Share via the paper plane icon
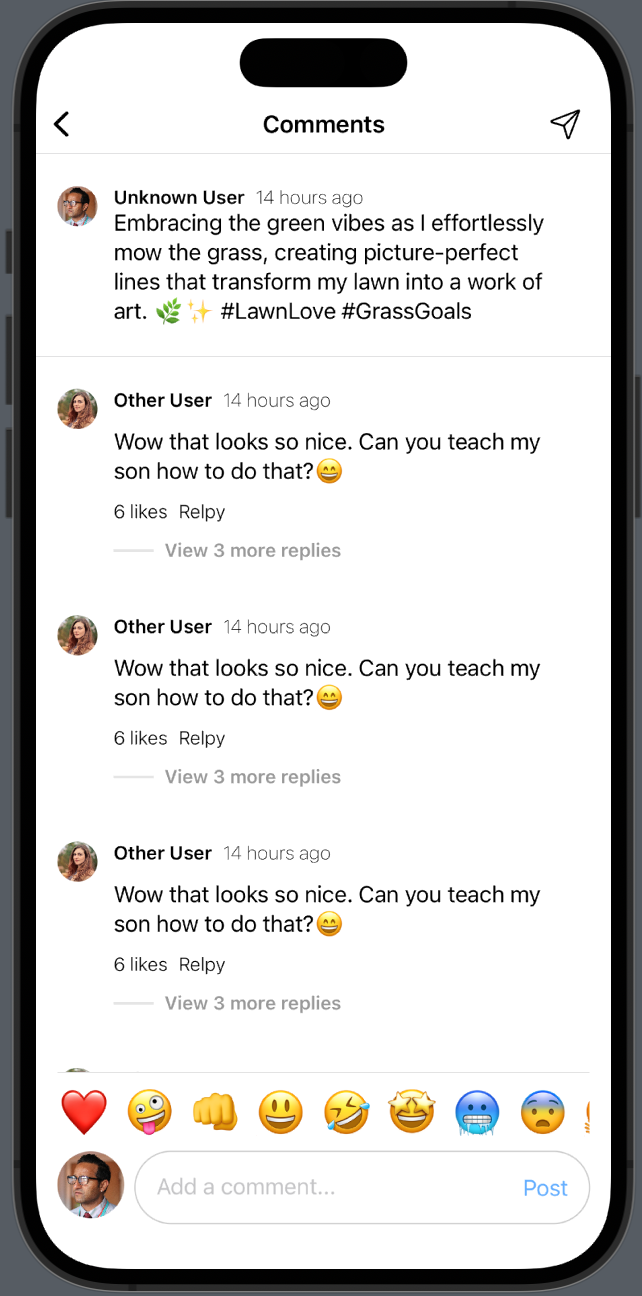The width and height of the screenshot is (642, 1296). tap(565, 124)
